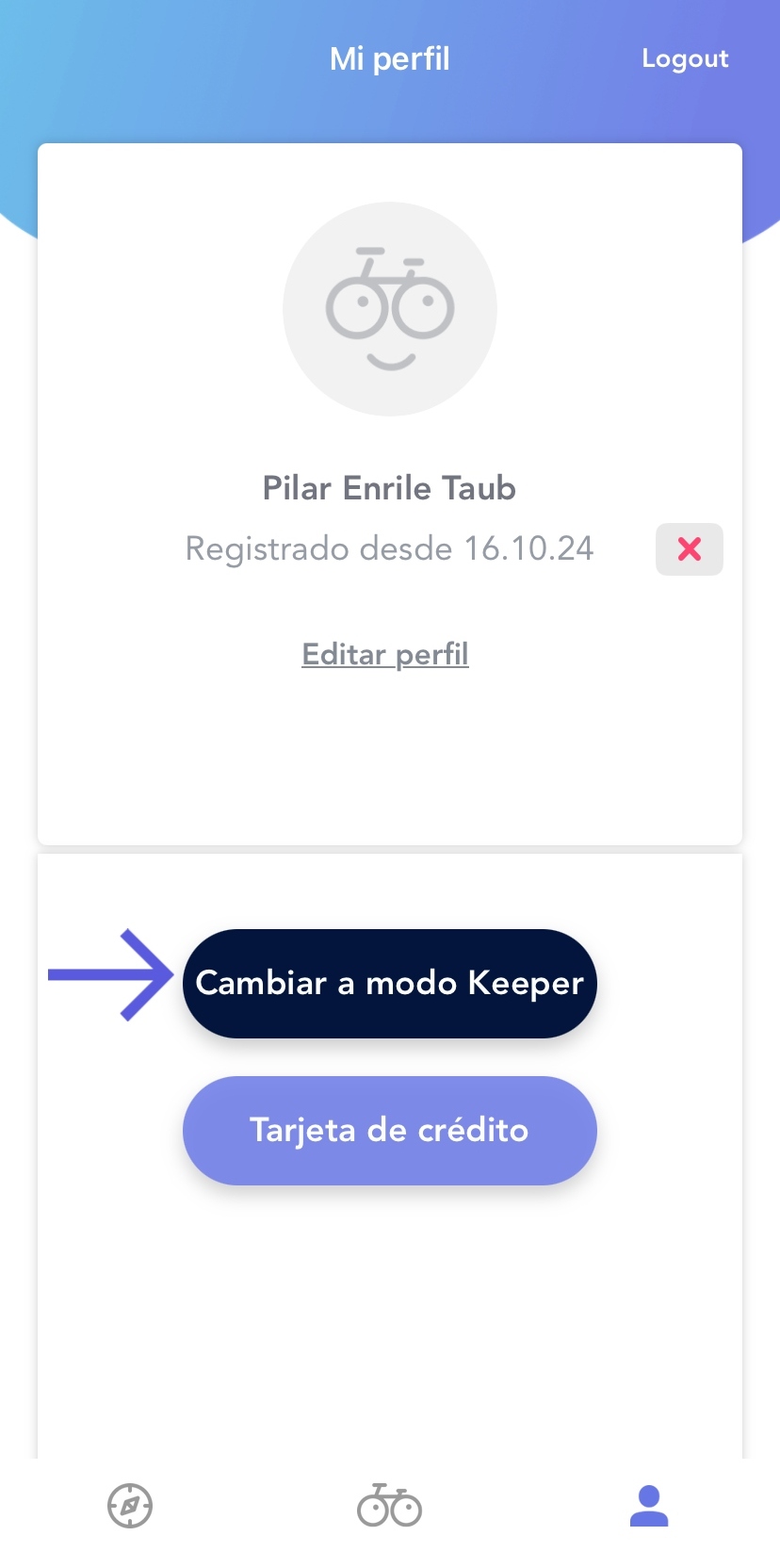Tap the red X delete button
The width and height of the screenshot is (780, 1568).
(x=689, y=549)
